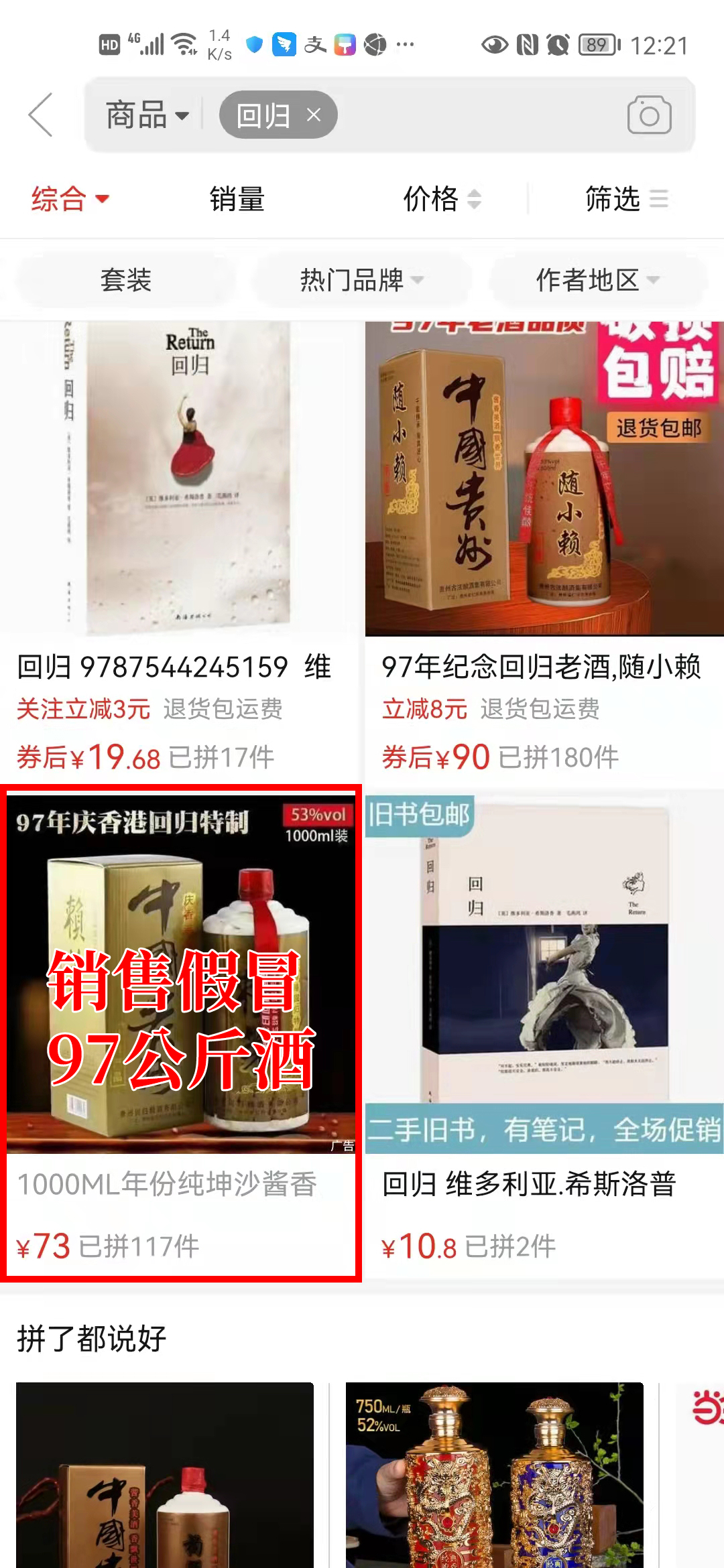Sort results by 价格

click(x=441, y=199)
